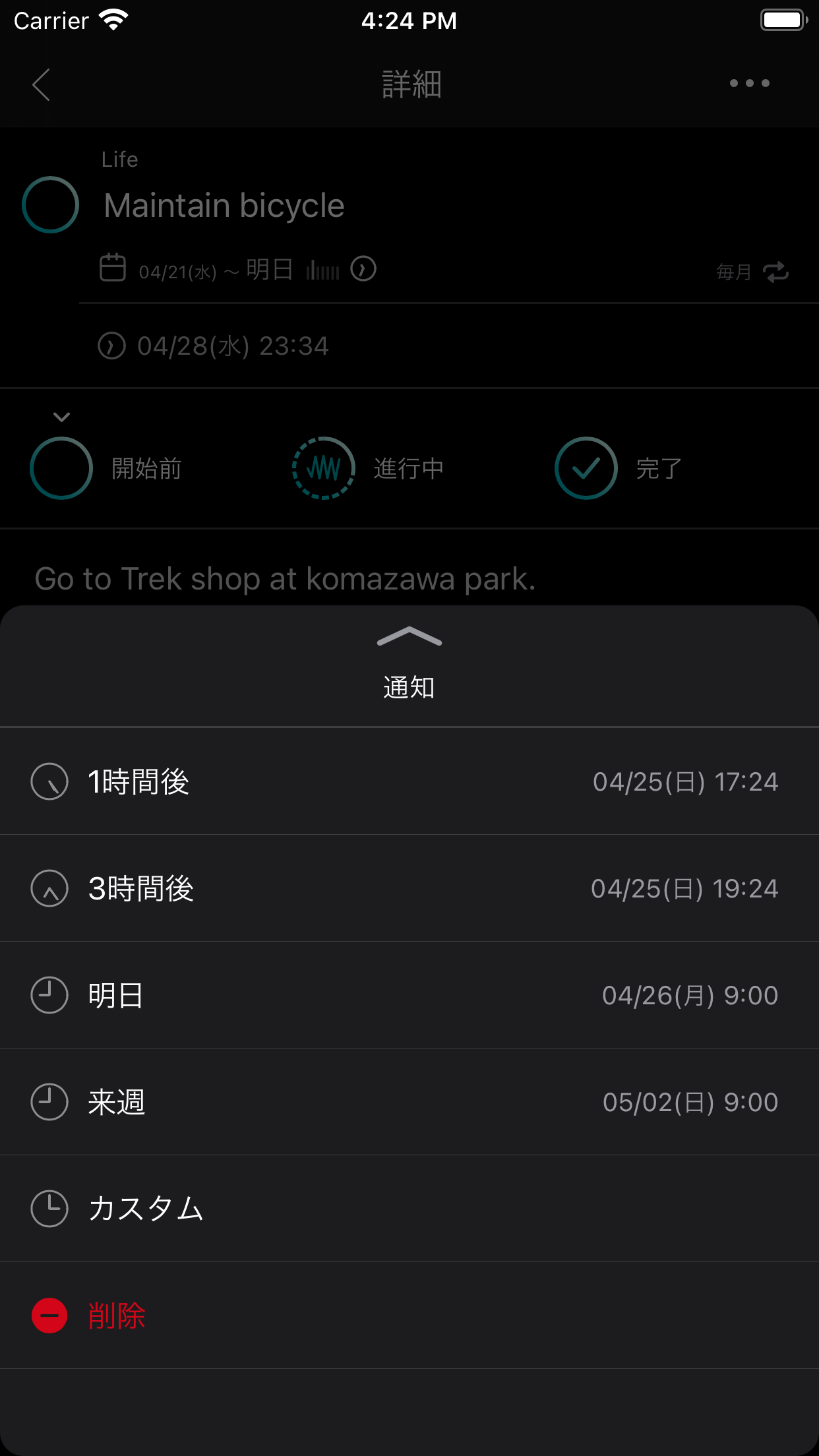
Task: Open カスタム notification time
Action: (x=409, y=1209)
